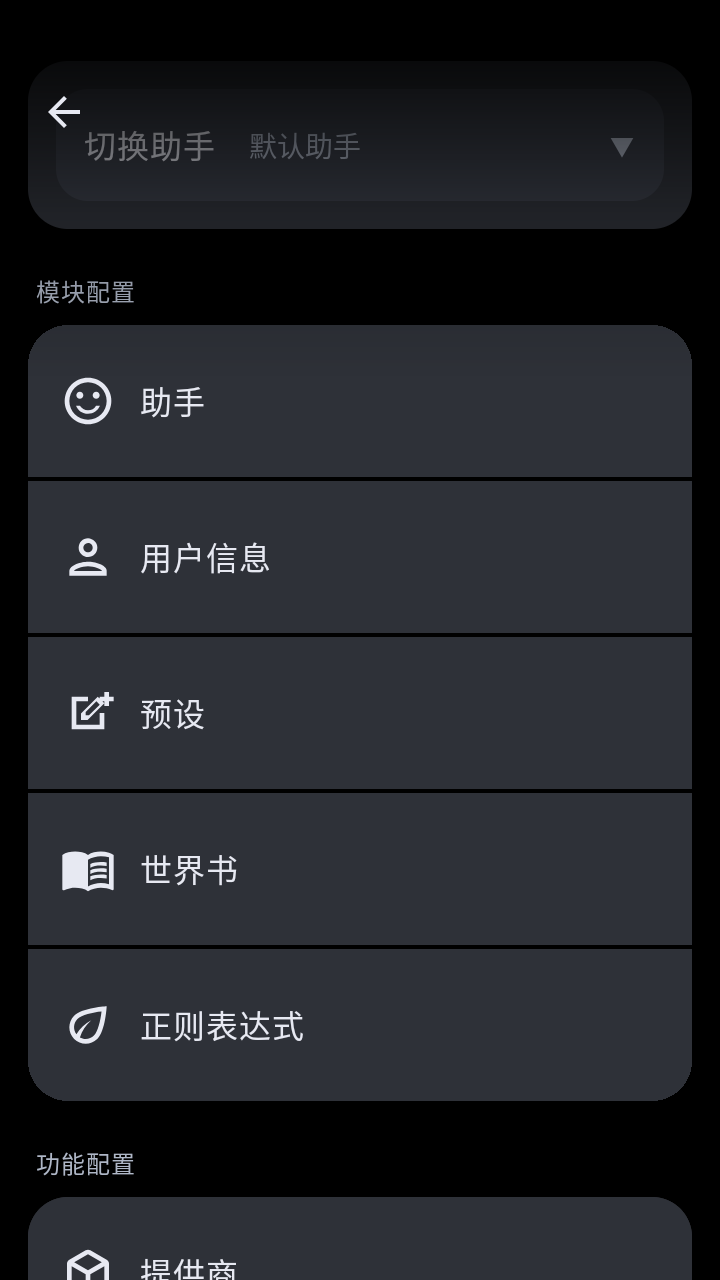Click the edit pencil icon for 预设
The height and width of the screenshot is (1280, 720).
88,713
